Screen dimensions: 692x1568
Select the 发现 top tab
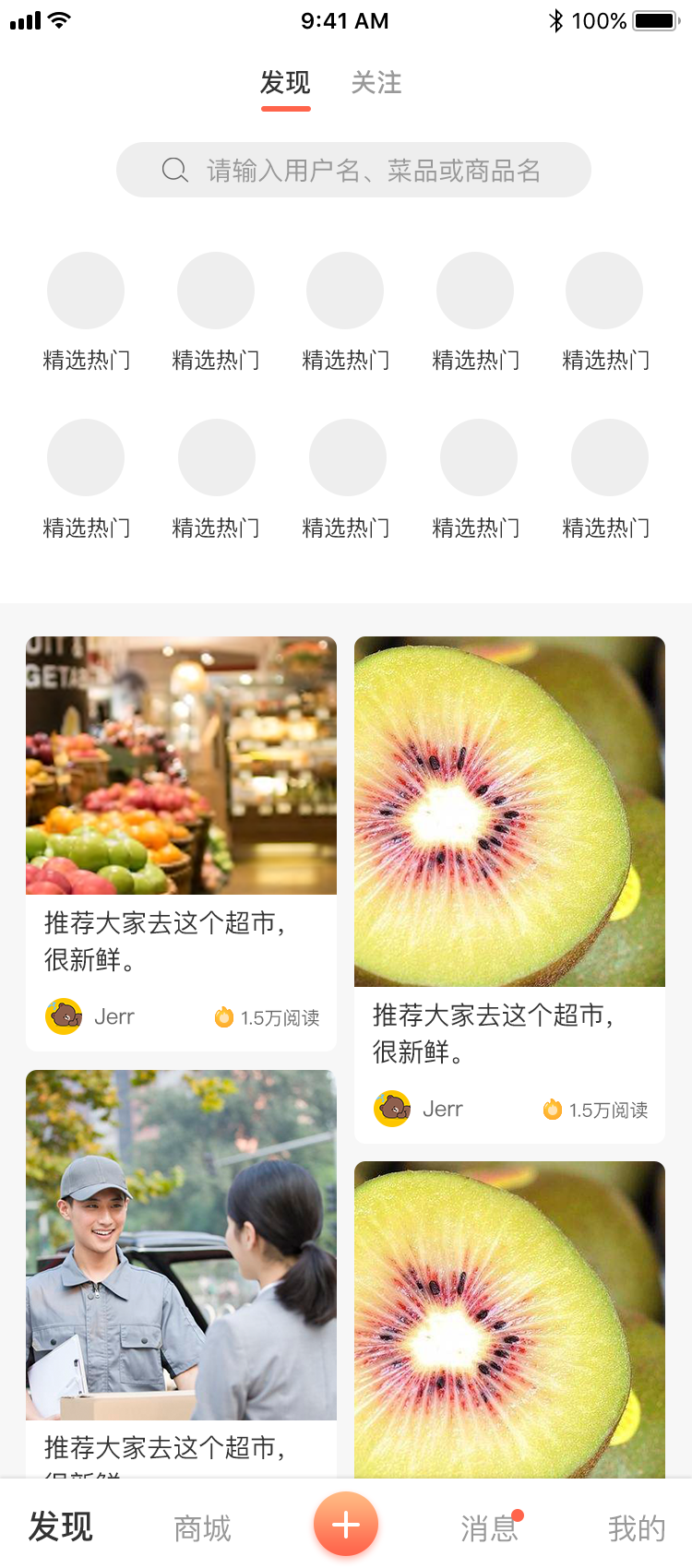[x=285, y=83]
